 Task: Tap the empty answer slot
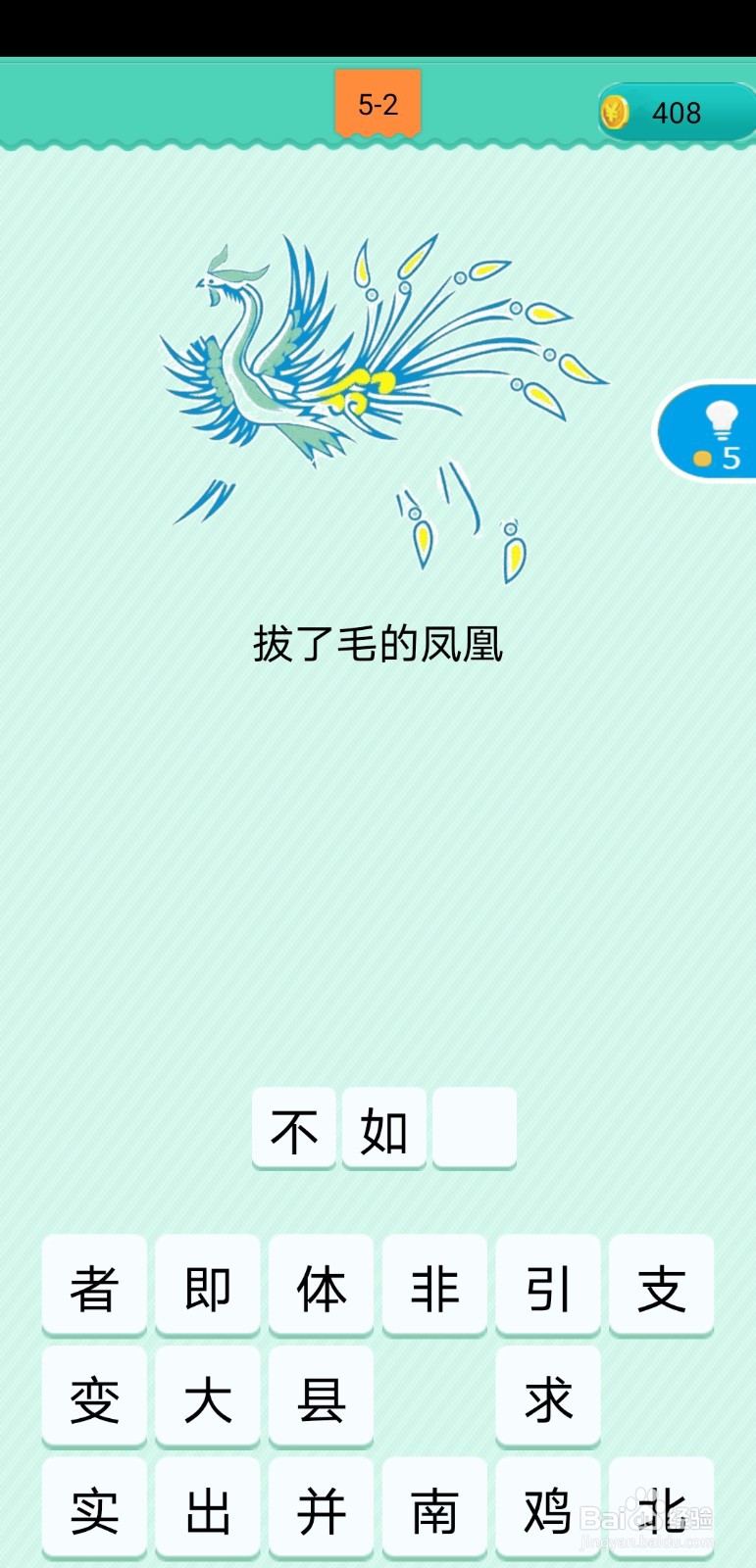coord(474,1129)
